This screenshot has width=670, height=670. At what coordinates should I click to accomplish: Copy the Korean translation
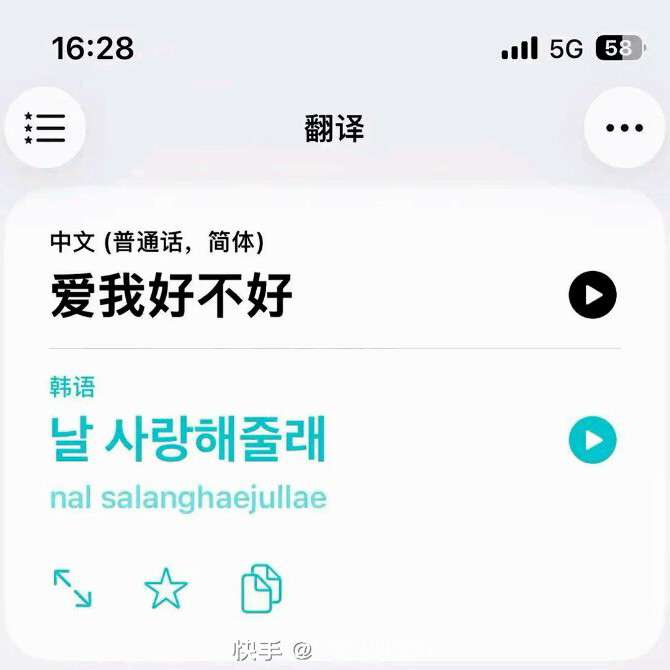(x=261, y=588)
